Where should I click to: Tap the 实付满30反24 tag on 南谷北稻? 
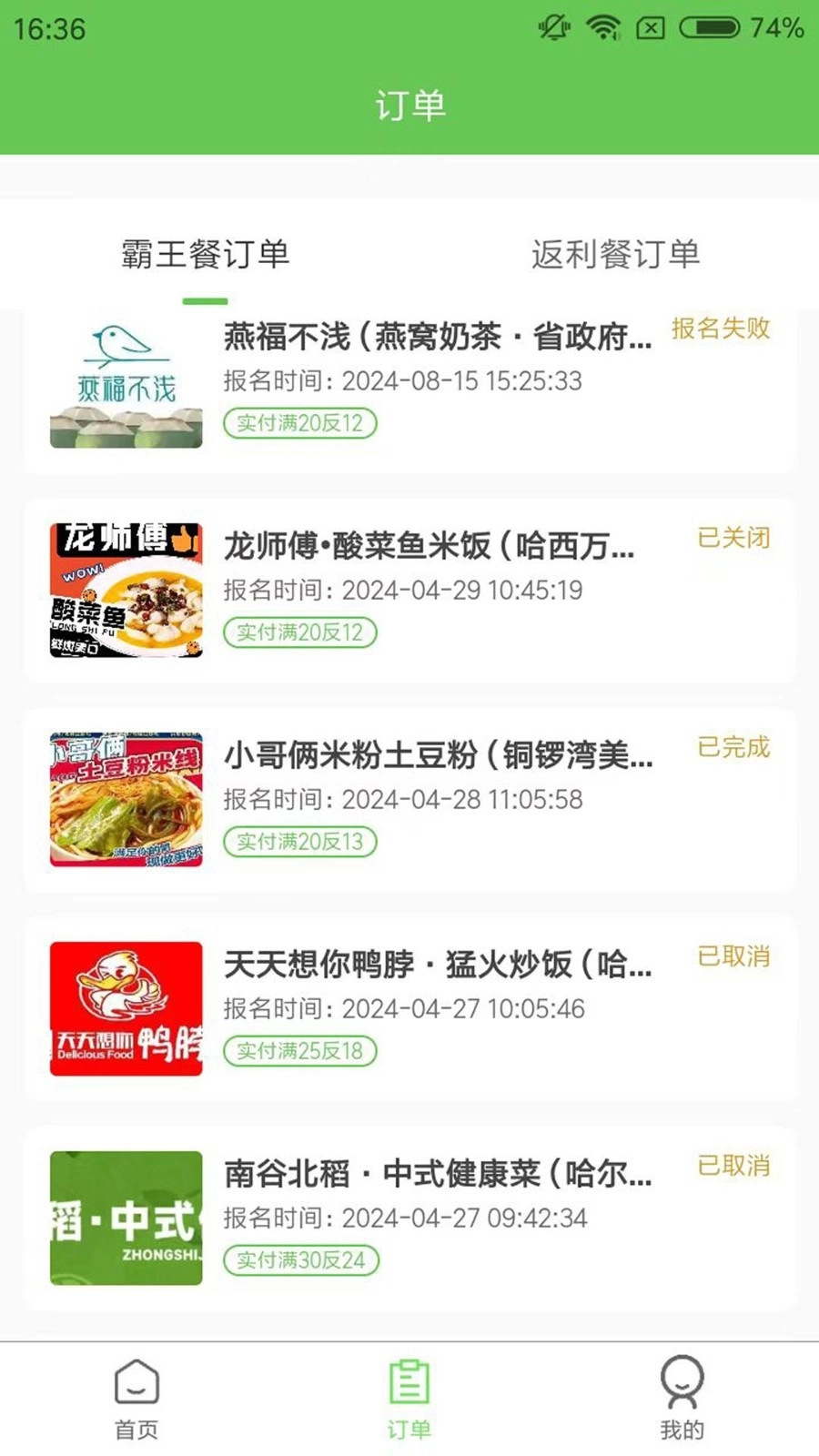[300, 1260]
